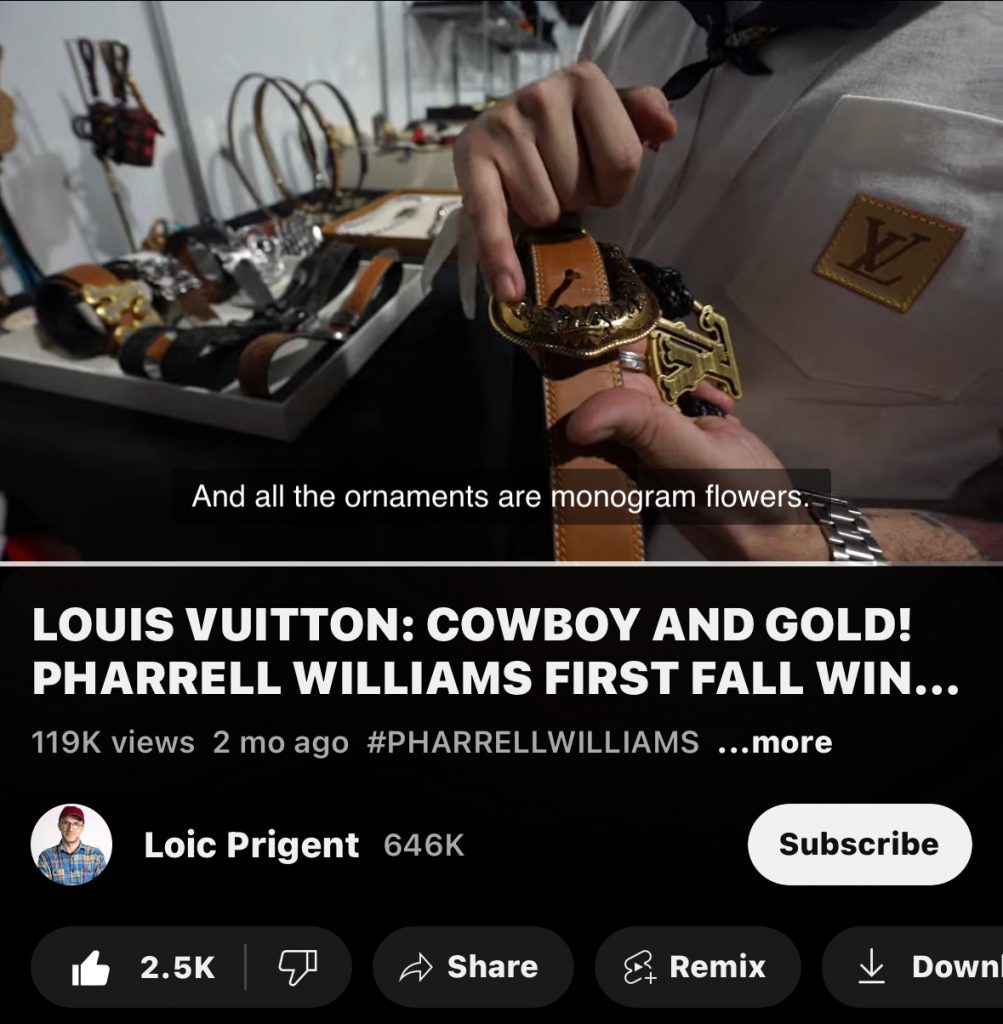
Task: Like the video with 2.5K likes
Action: click(x=142, y=967)
